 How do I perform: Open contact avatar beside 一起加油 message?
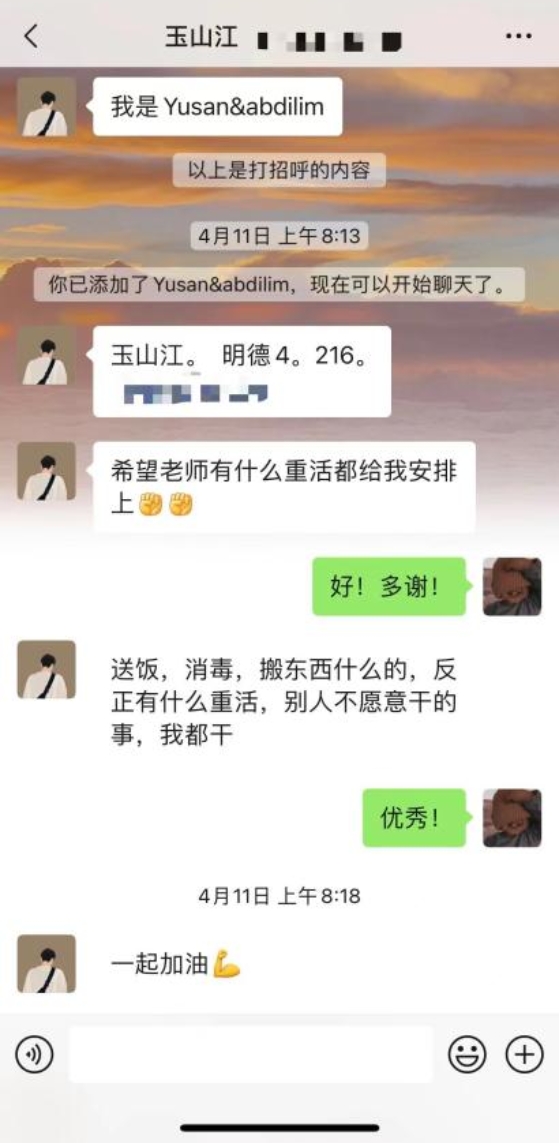(47, 963)
